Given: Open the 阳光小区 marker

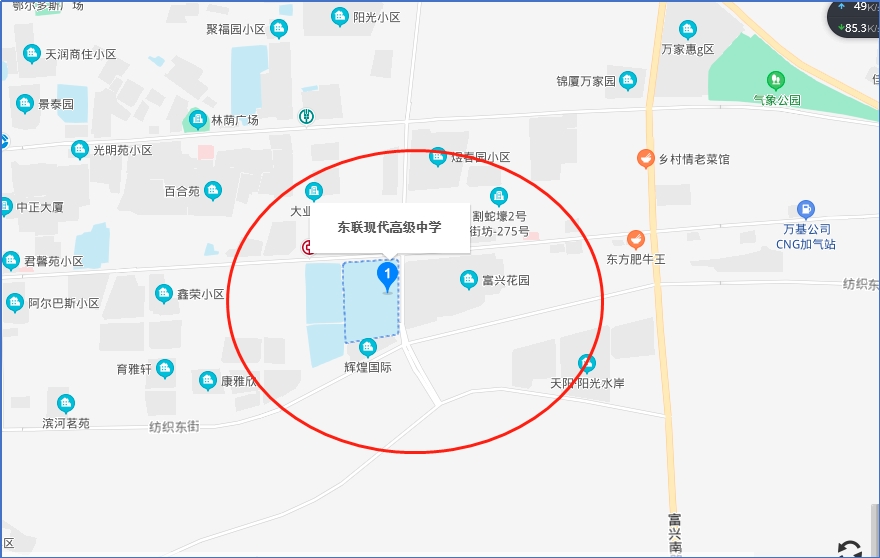Looking at the screenshot, I should (x=340, y=17).
